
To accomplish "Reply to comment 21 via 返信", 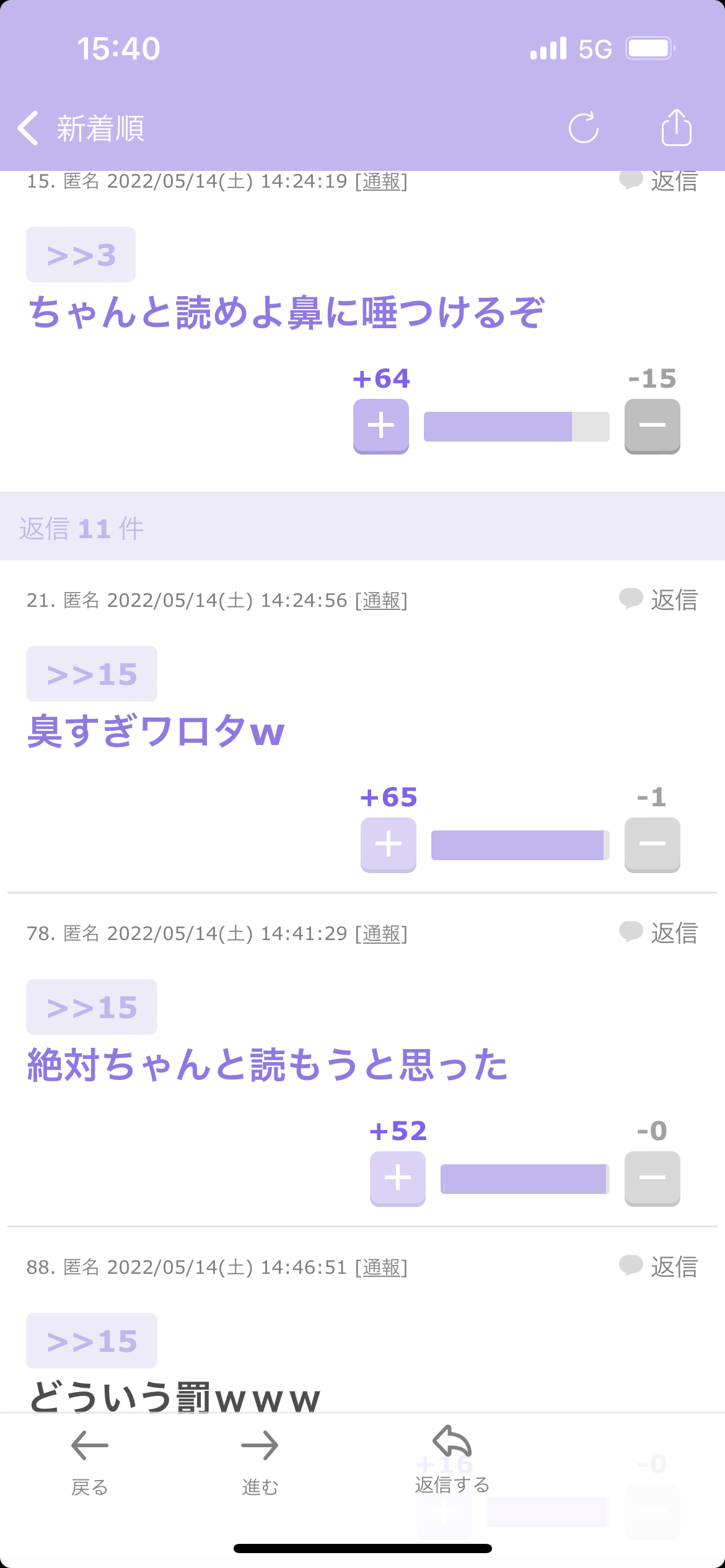I will click(x=659, y=599).
